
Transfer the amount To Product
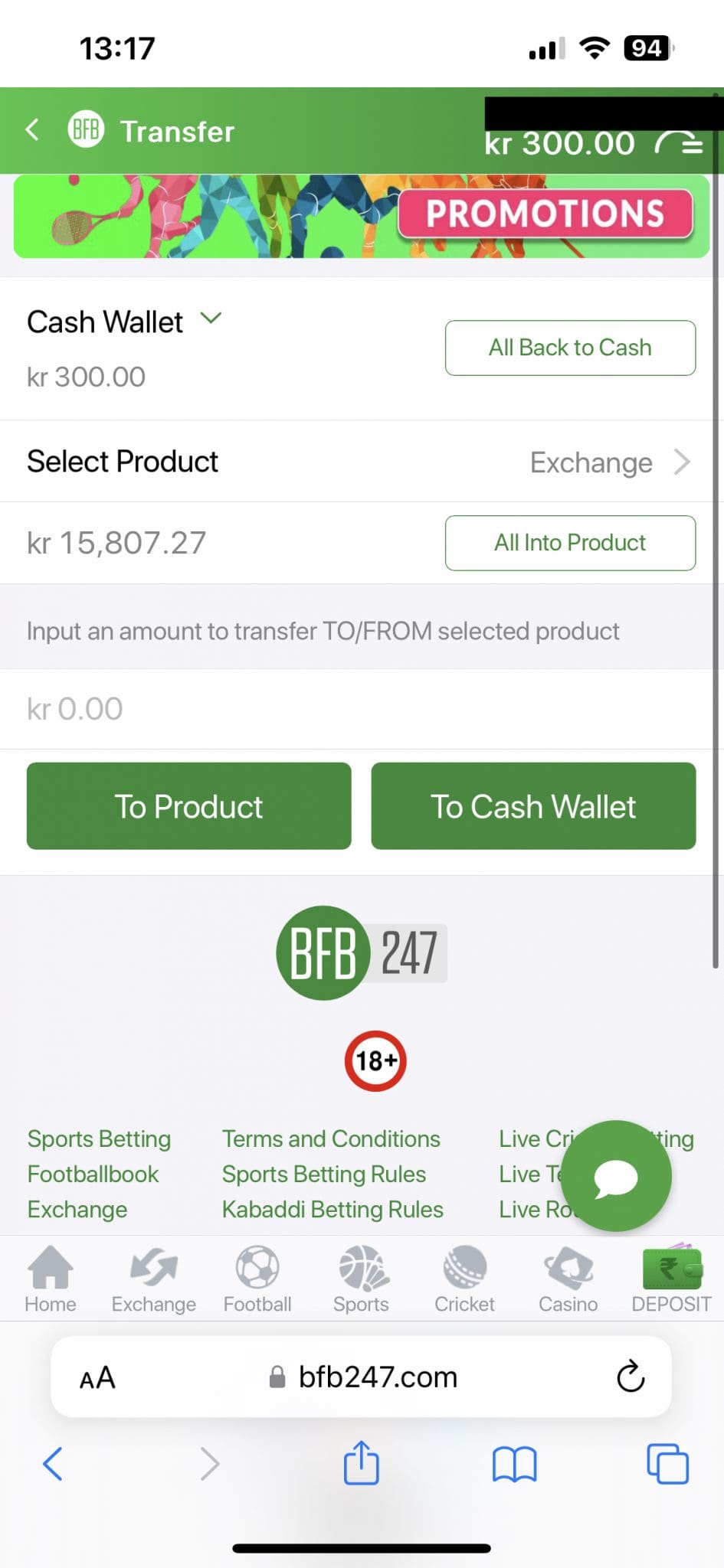[x=188, y=806]
